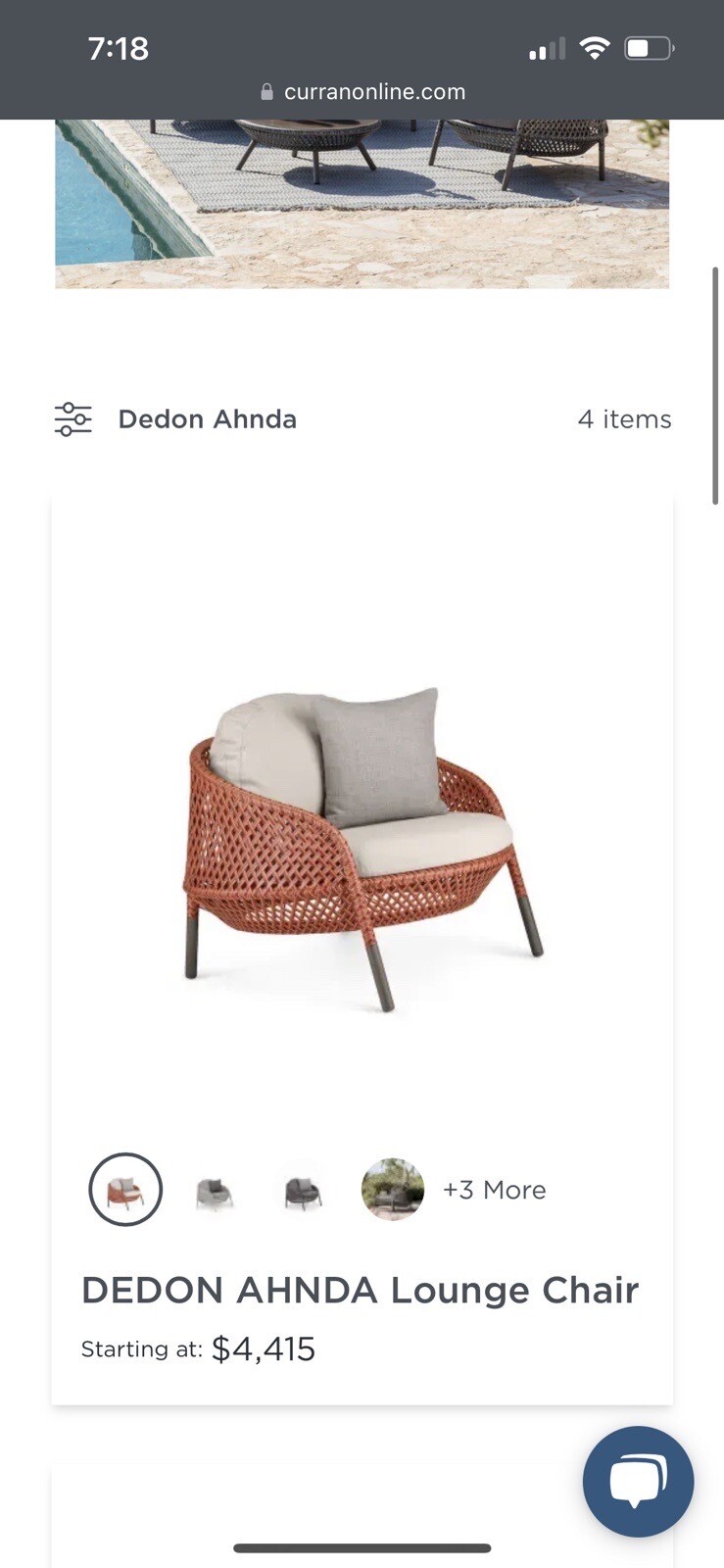Select the dark gray chair swatch

click(x=303, y=1191)
